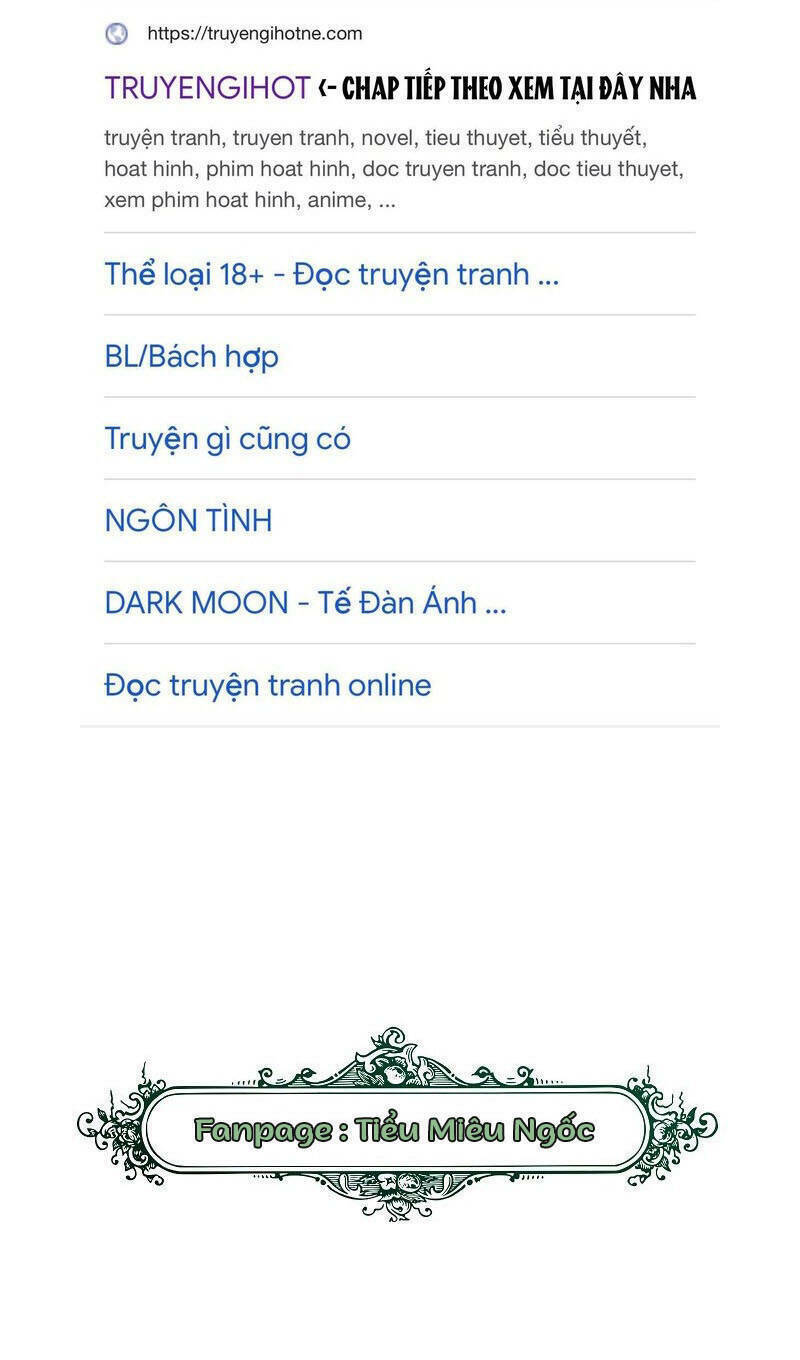Click the CHAP TIẾP THEO XEM TẠI ĐÂY text

(x=520, y=88)
